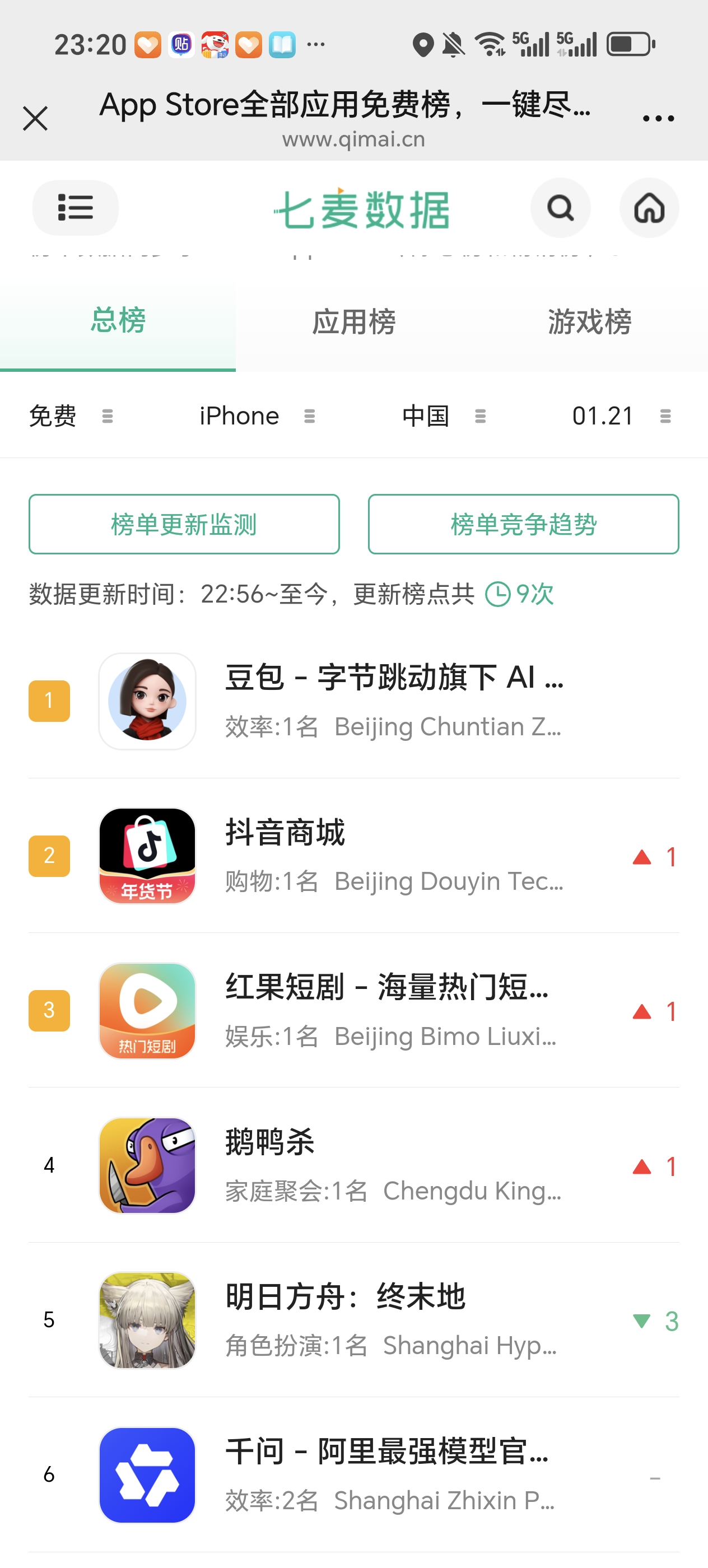Tap the 榜单更新监测 button
708x1568 pixels.
pyautogui.click(x=184, y=524)
